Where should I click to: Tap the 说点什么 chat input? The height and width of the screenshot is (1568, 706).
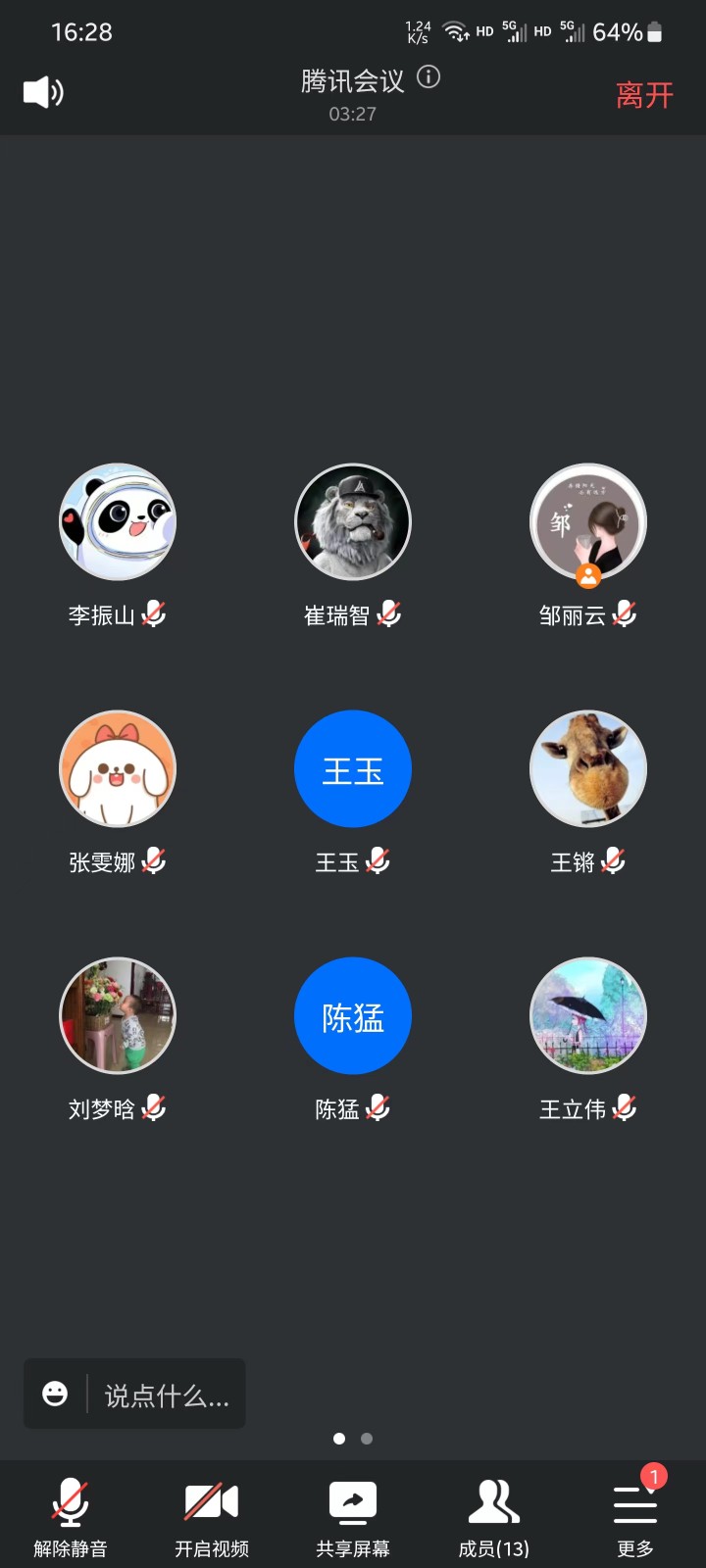167,1395
